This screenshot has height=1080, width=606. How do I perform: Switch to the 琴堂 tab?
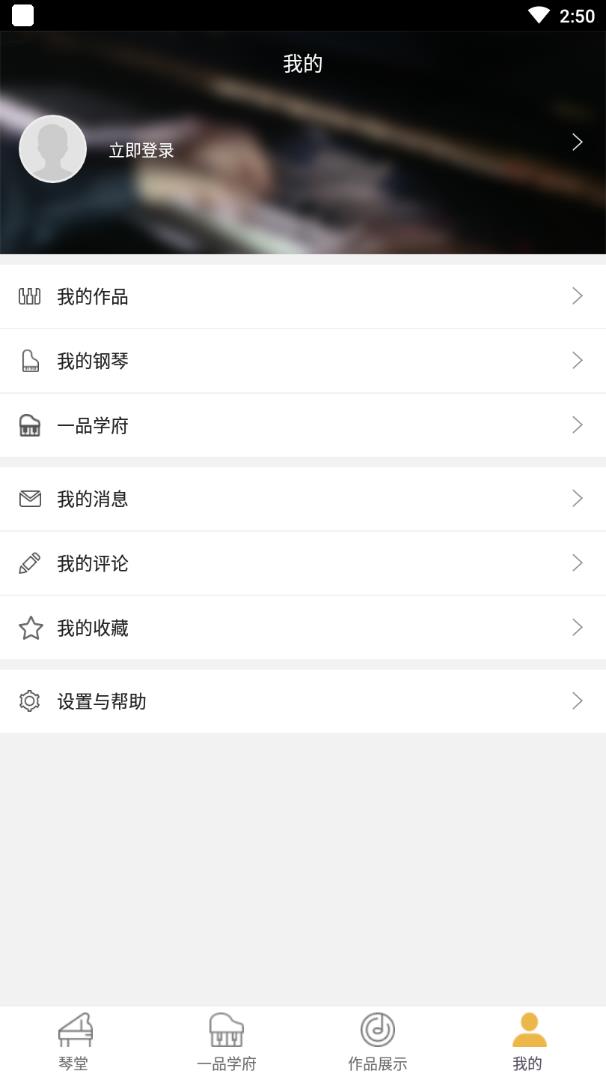pyautogui.click(x=74, y=1042)
